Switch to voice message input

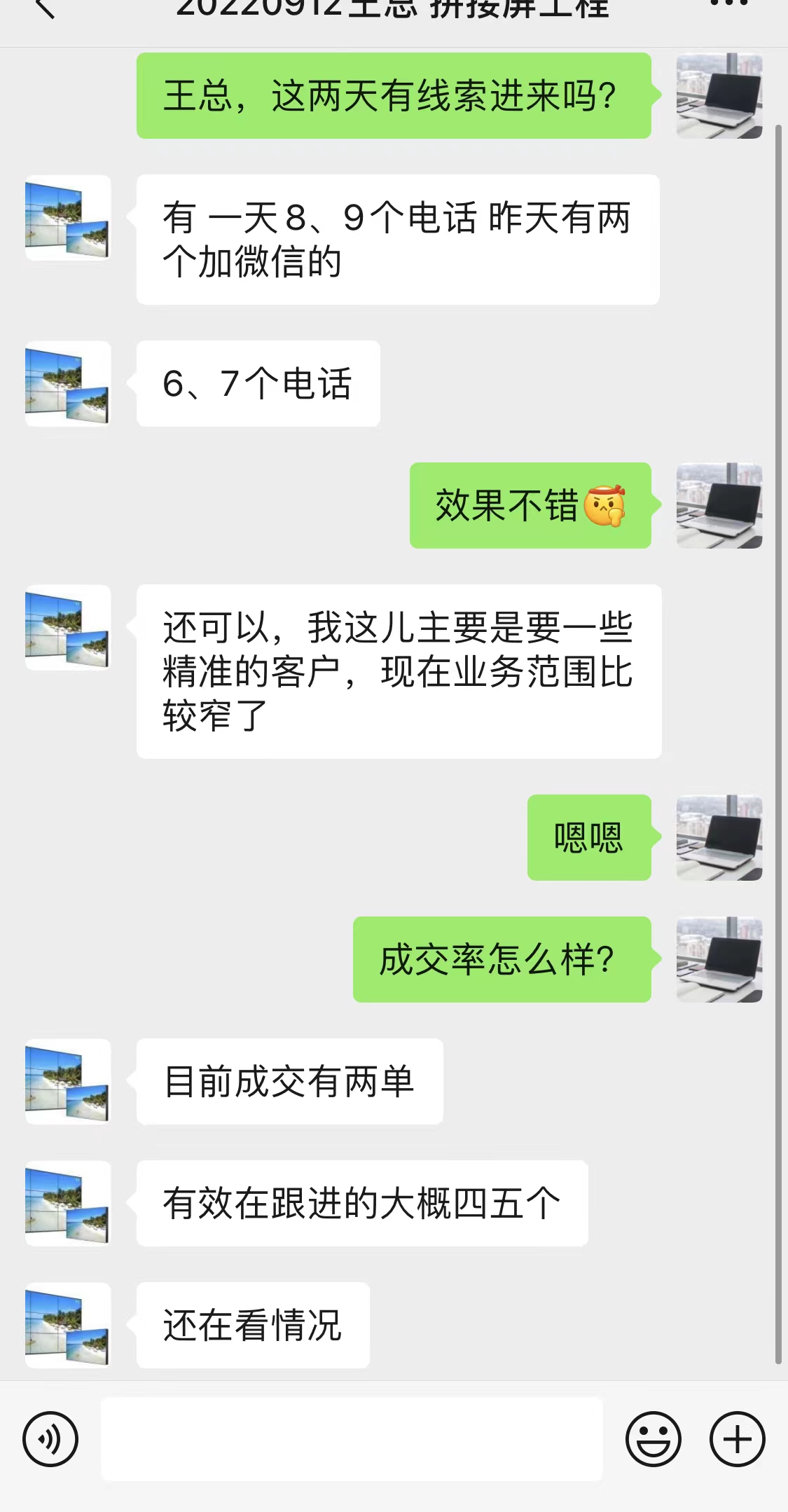click(50, 1439)
